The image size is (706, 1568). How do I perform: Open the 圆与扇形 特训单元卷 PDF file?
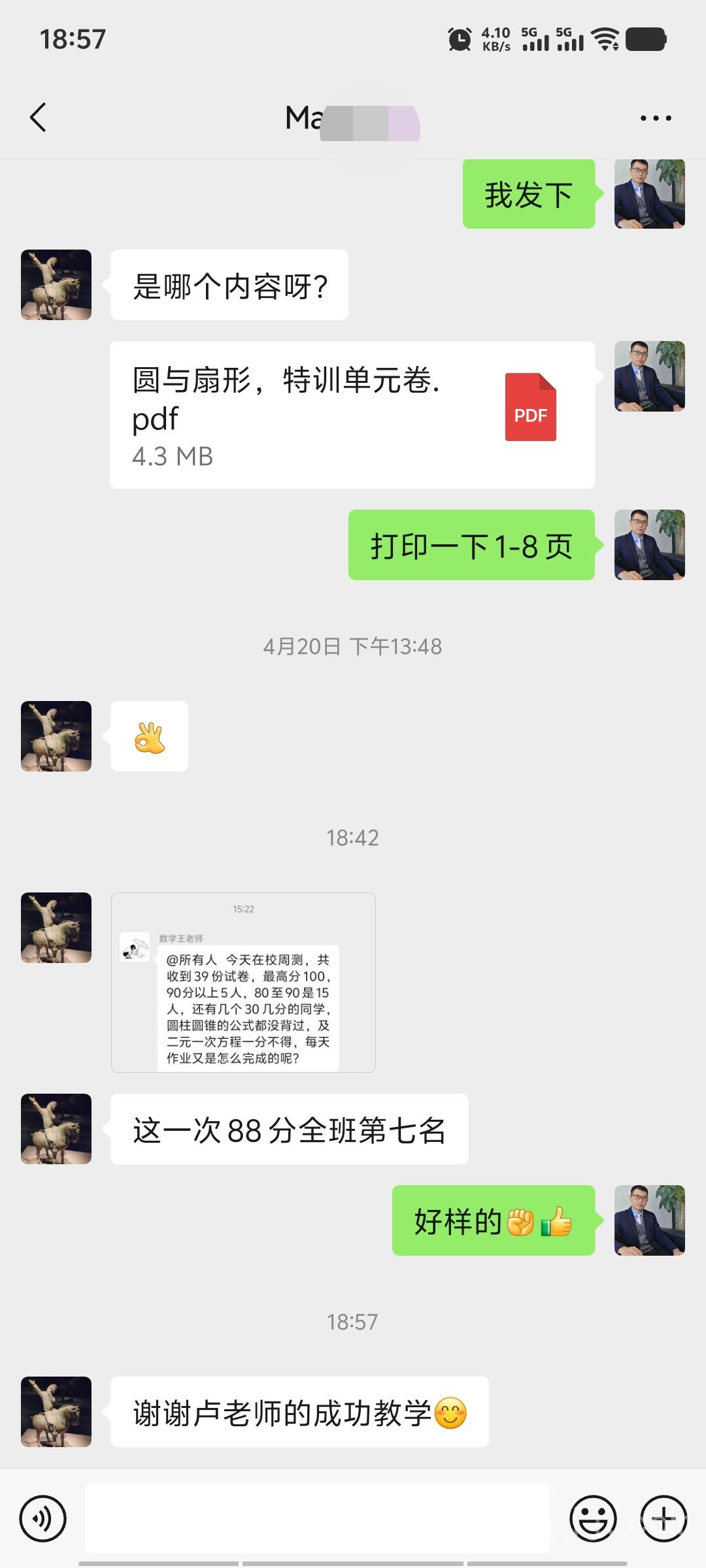(x=352, y=415)
